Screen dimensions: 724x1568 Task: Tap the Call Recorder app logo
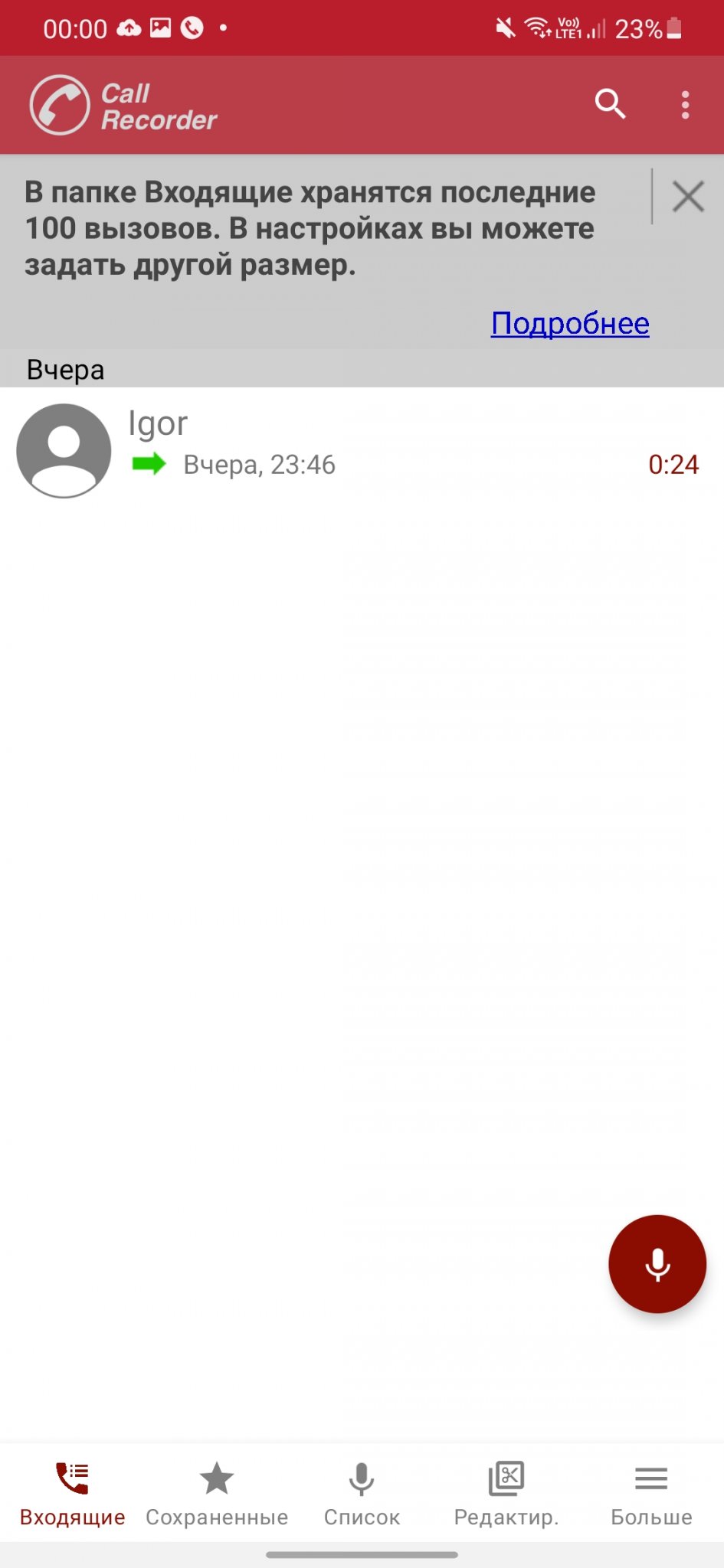click(61, 105)
